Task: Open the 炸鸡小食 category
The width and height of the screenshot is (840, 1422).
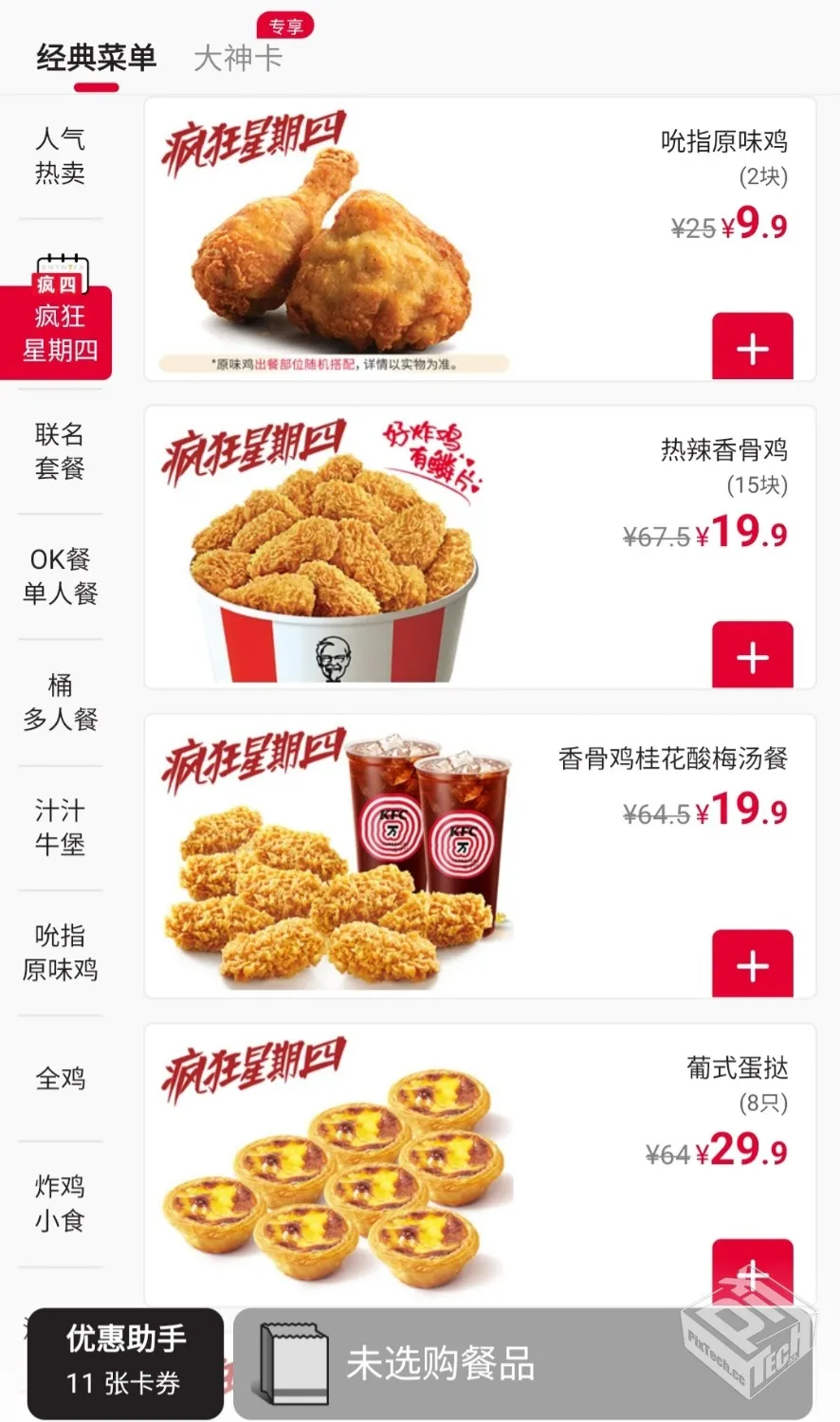Action: [x=60, y=1203]
